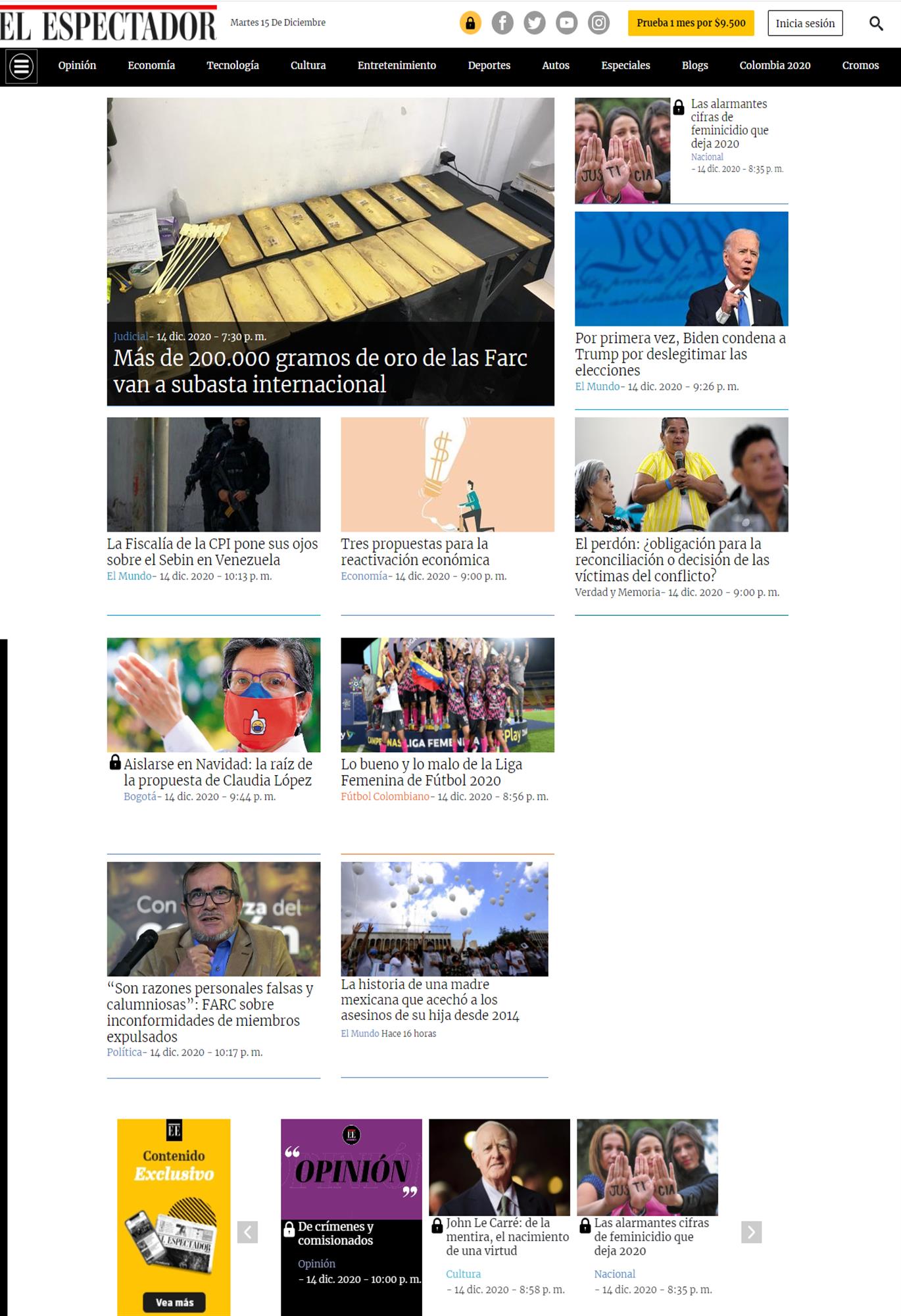Screen dimensions: 901x1316
Task: Open John Le Carré article card
Action: [506, 1236]
